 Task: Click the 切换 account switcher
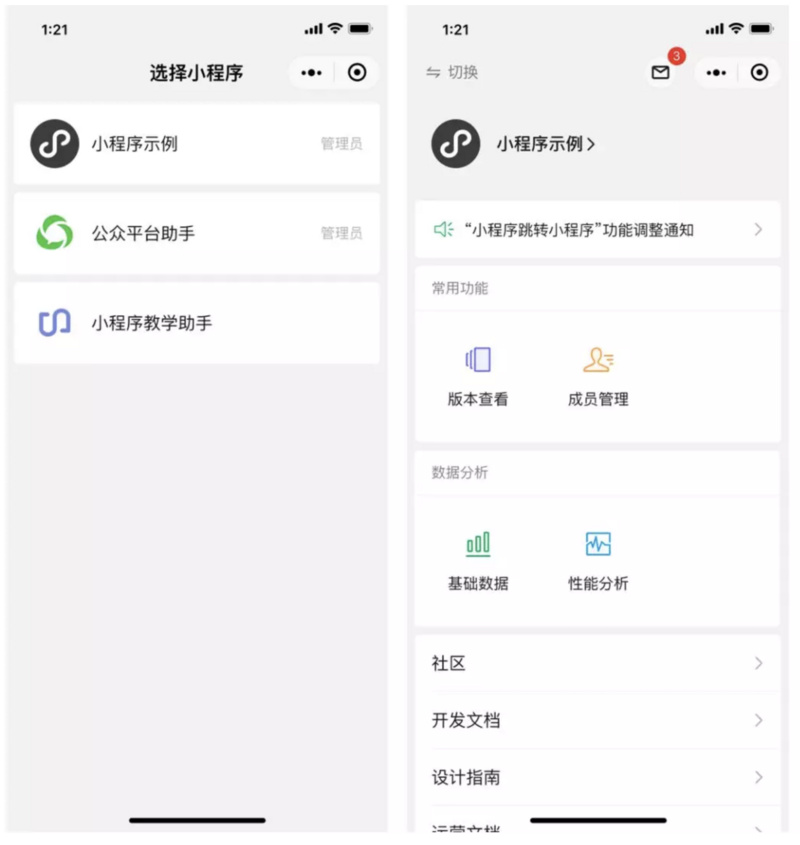tap(449, 72)
